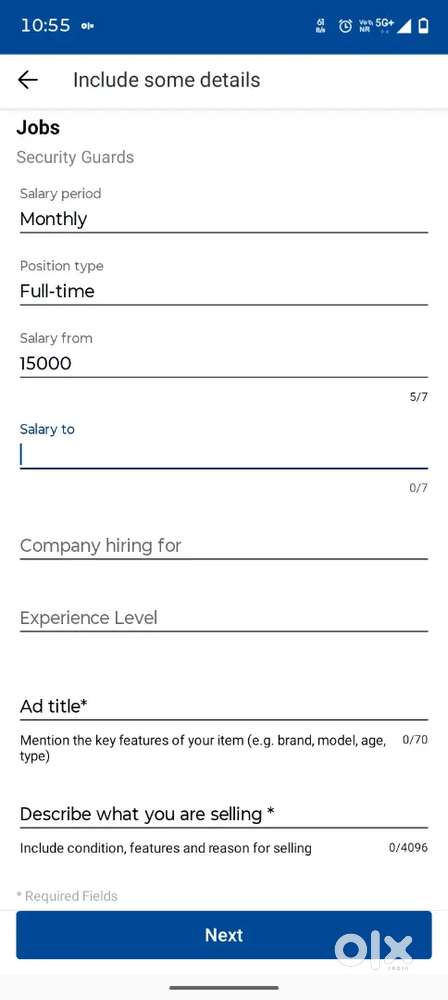Image resolution: width=448 pixels, height=1000 pixels.
Task: Tap Describe what you are selling field
Action: pos(223,814)
